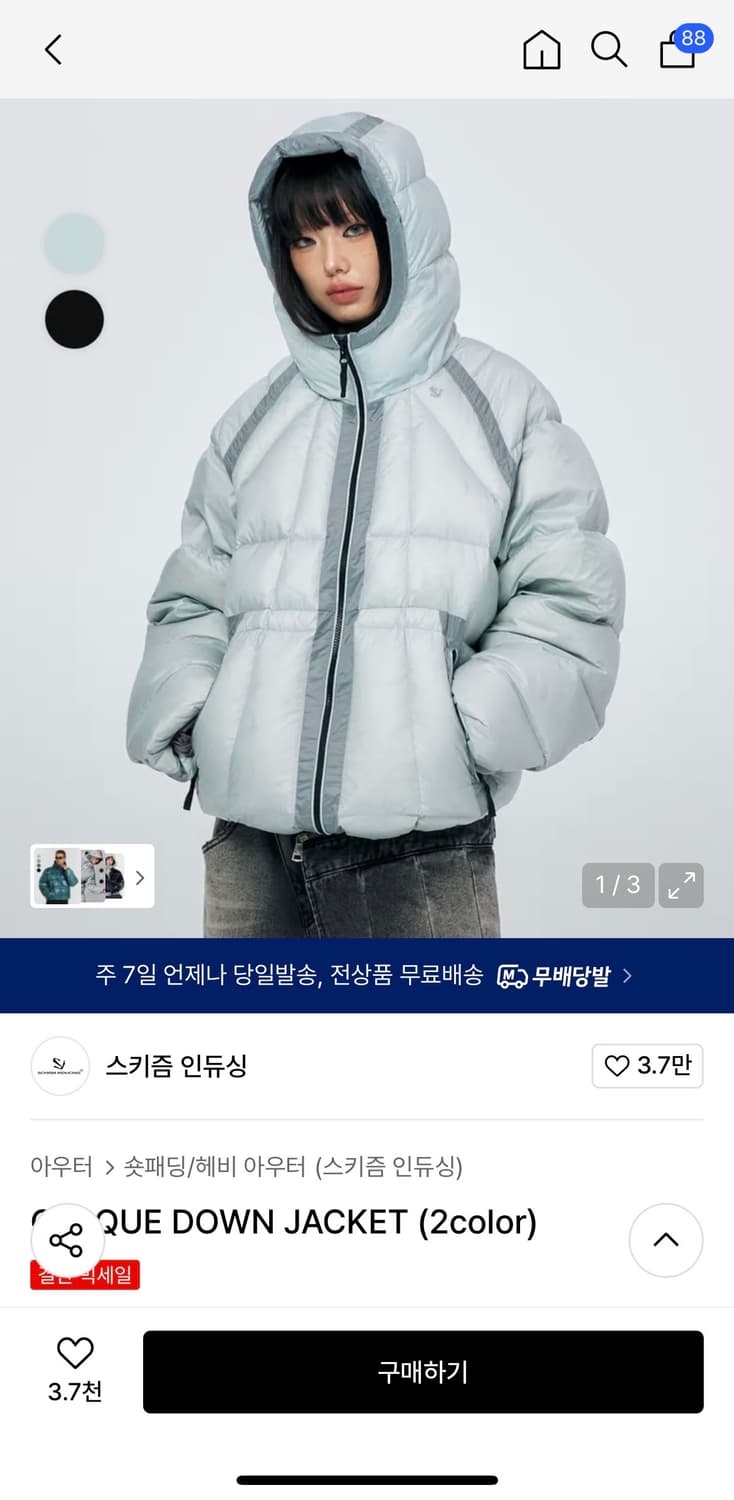This screenshot has width=734, height=1500.
Task: Open the 무배당발 delivery truck icon
Action: [515, 975]
